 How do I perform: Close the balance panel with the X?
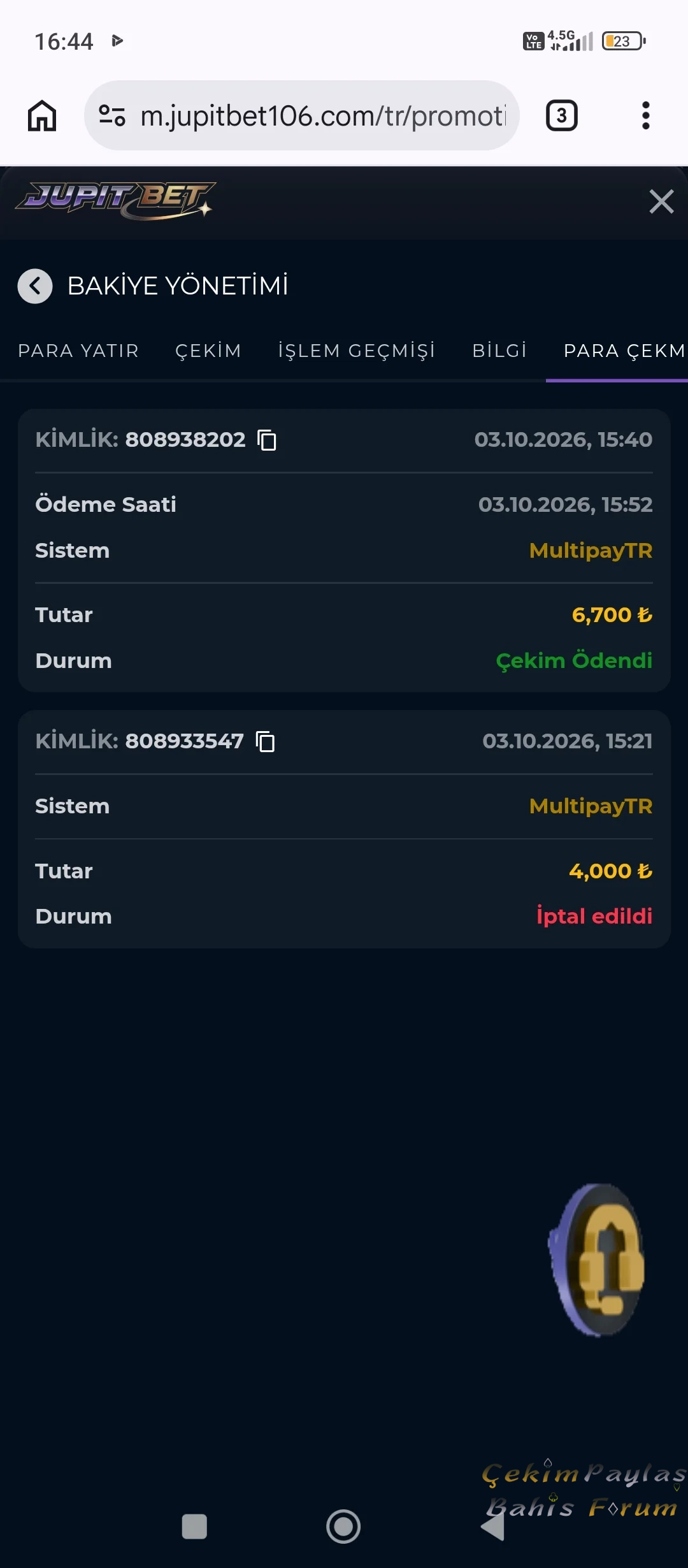pyautogui.click(x=661, y=201)
